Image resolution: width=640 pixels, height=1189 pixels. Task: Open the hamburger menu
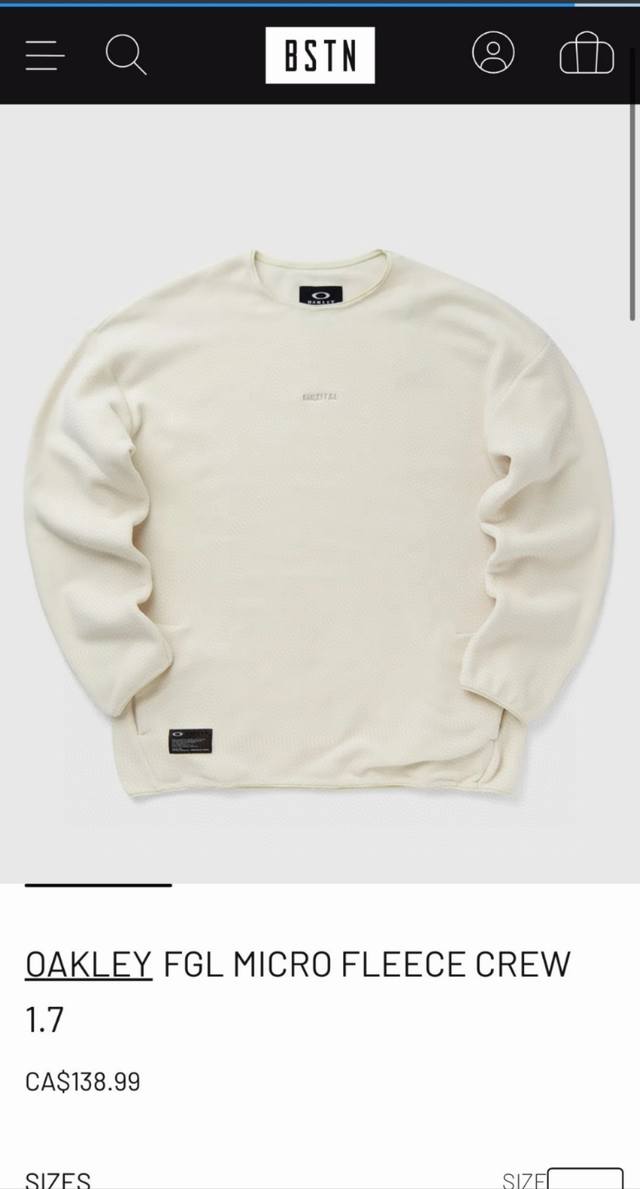pyautogui.click(x=45, y=55)
